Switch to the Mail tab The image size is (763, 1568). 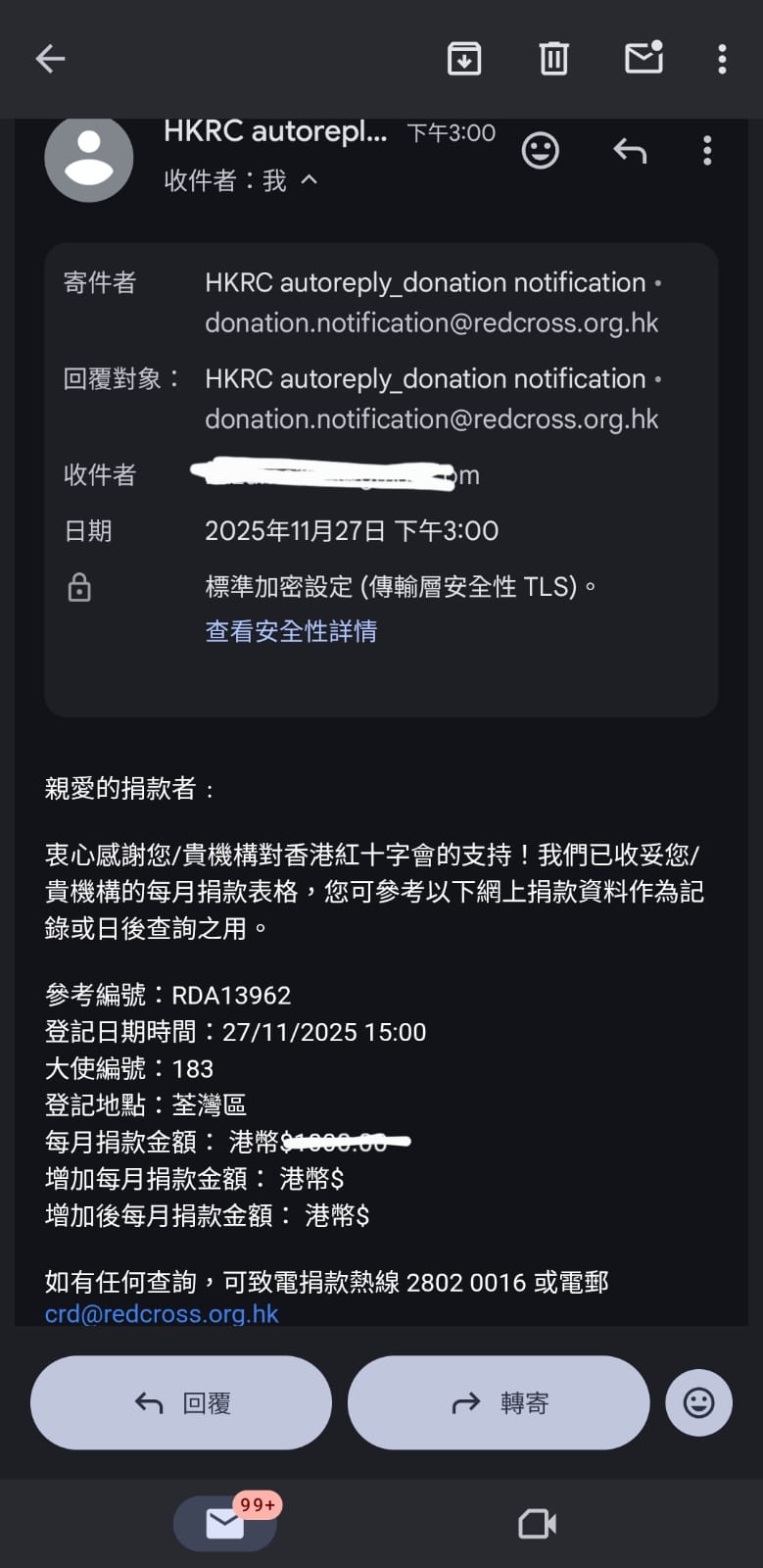point(225,1523)
